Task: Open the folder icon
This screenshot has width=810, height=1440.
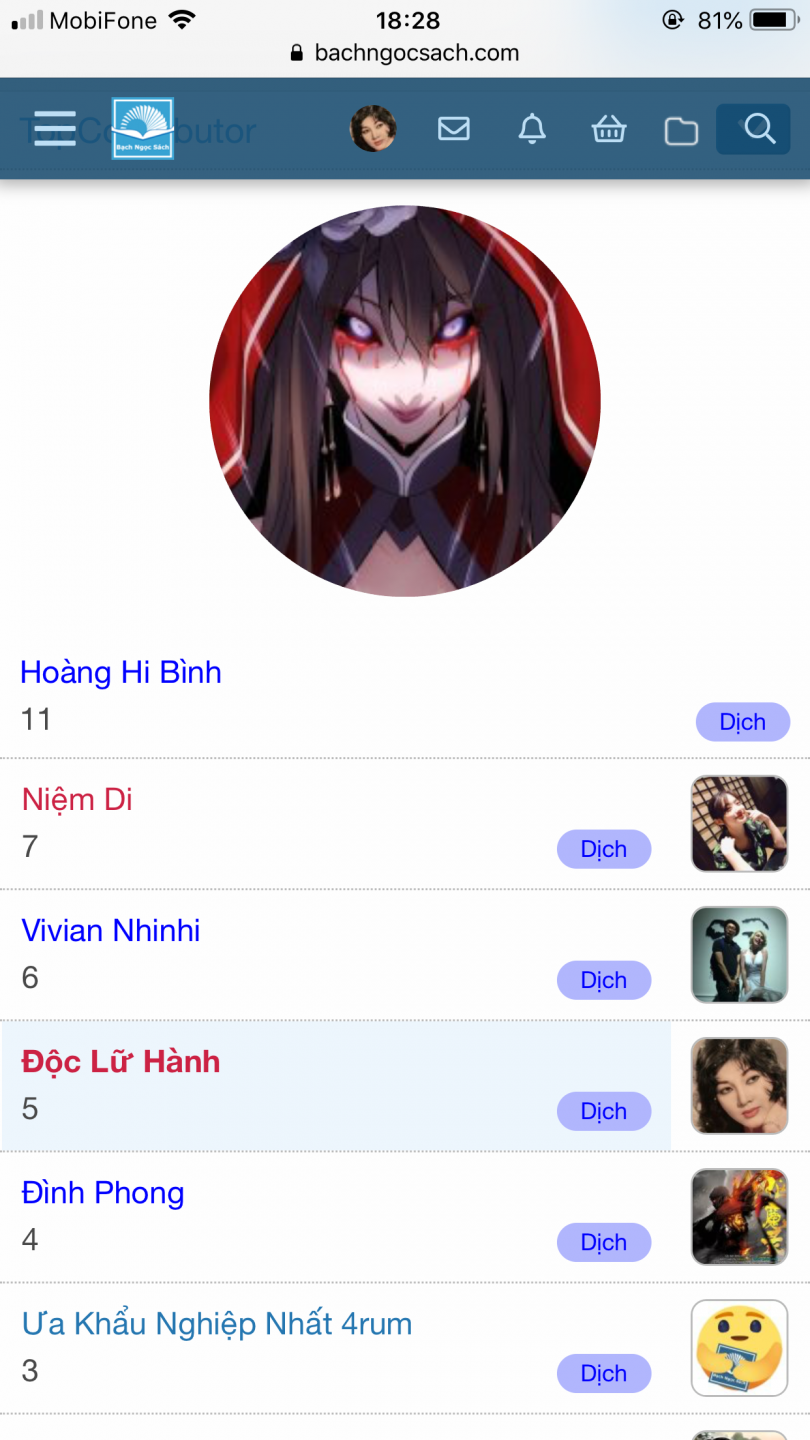Action: click(x=681, y=131)
